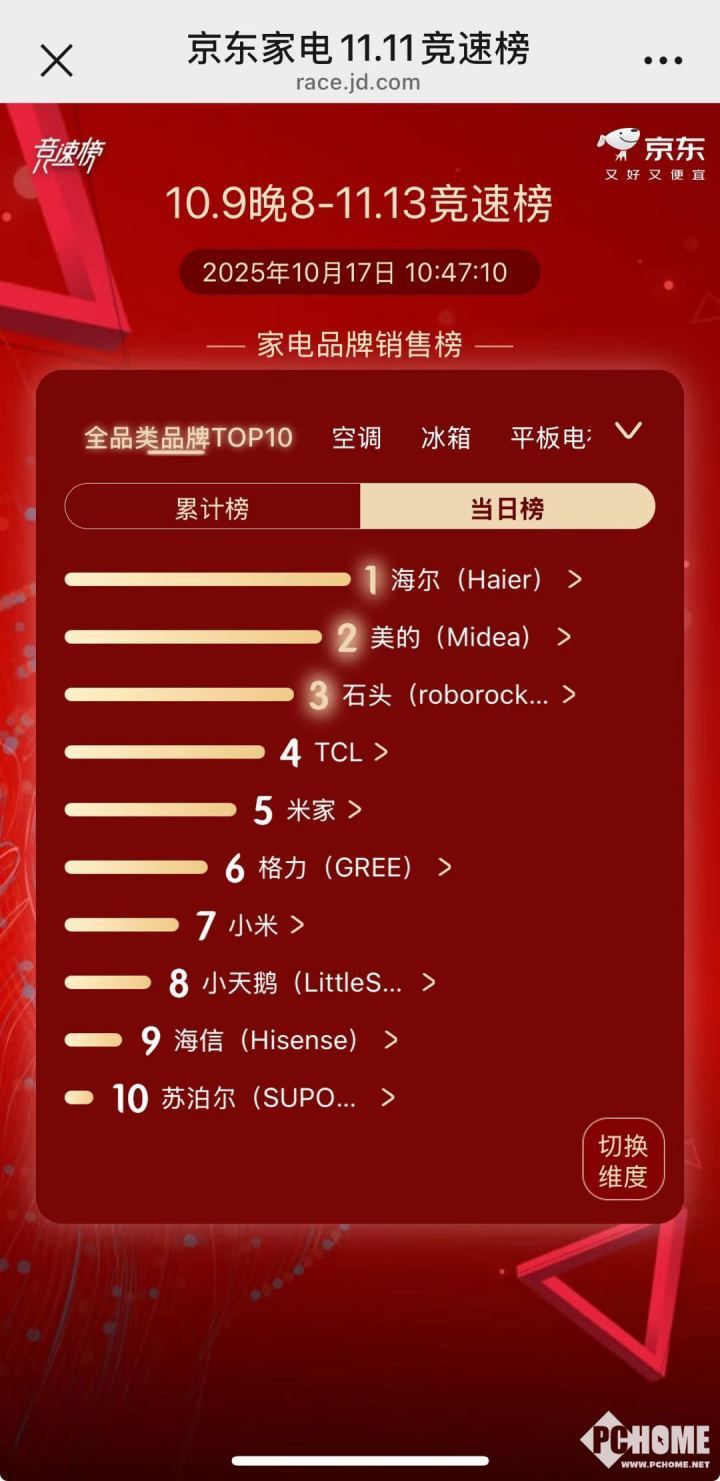Select the 全品类品牌TOP10 category tab
Screen dimensions: 720x1481
tap(188, 438)
